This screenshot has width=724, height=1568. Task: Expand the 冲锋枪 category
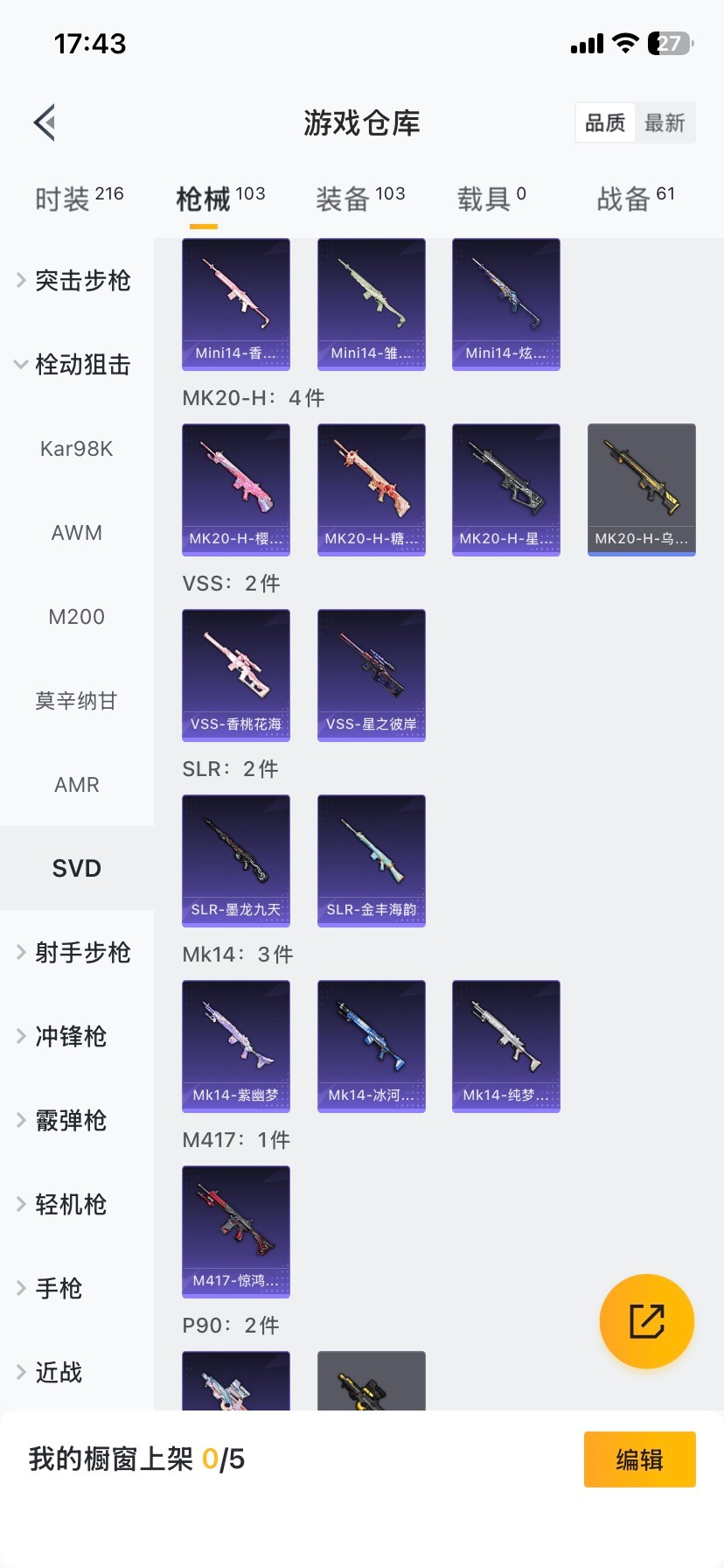click(x=77, y=1037)
